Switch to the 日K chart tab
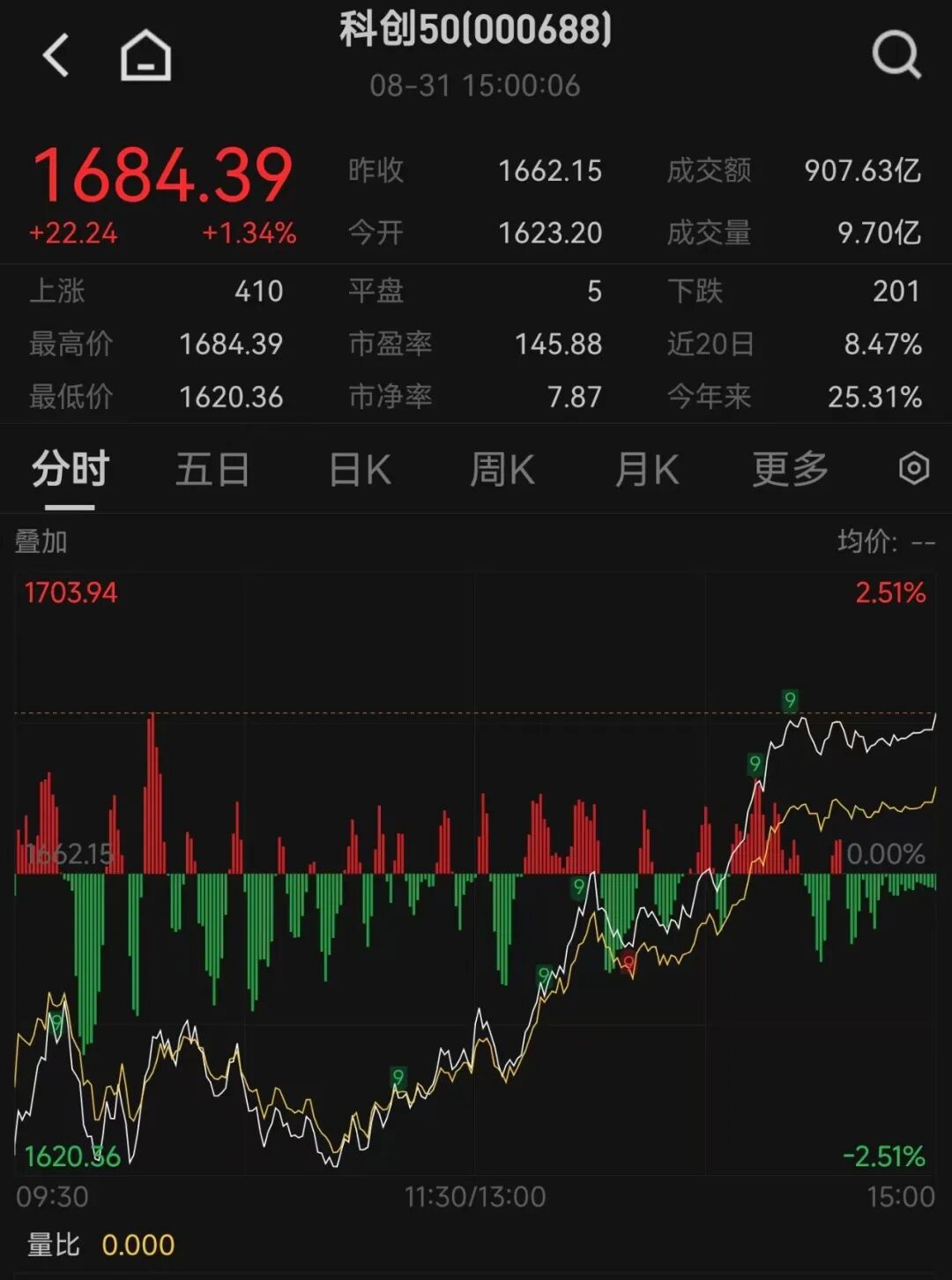This screenshot has height=1280, width=952. (360, 469)
